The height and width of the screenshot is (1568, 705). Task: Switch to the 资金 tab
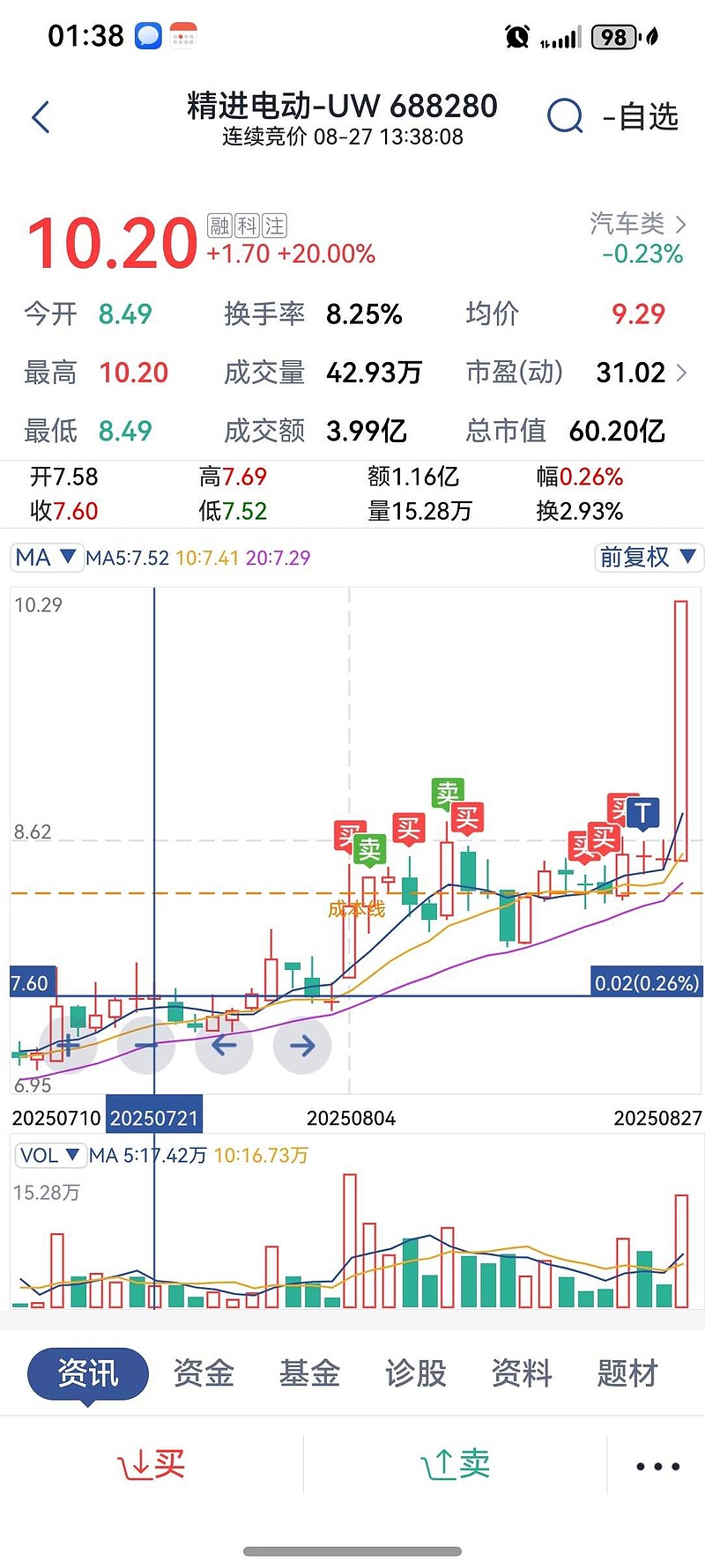pyautogui.click(x=204, y=1373)
